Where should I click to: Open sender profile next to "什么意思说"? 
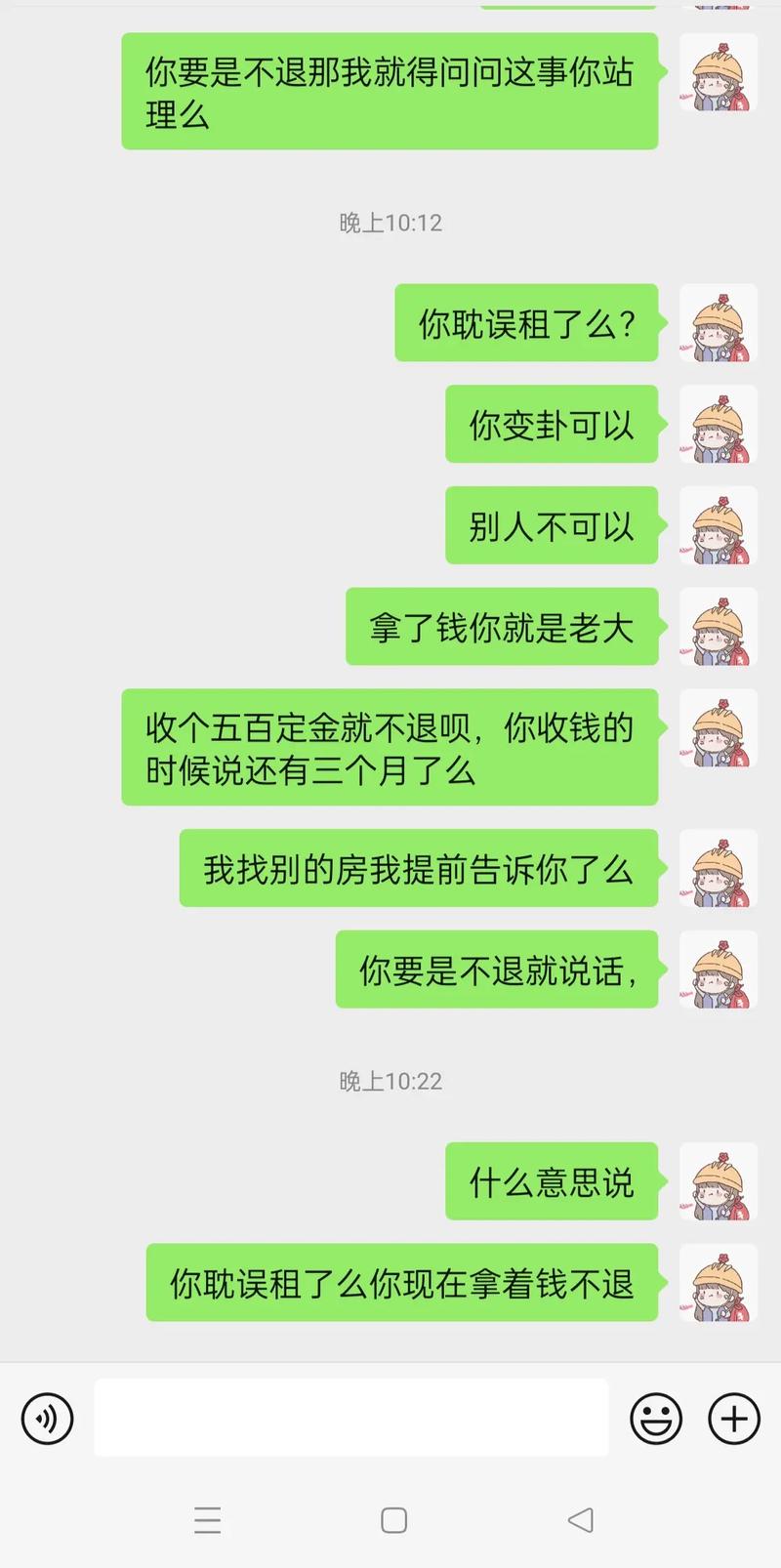(x=718, y=1181)
